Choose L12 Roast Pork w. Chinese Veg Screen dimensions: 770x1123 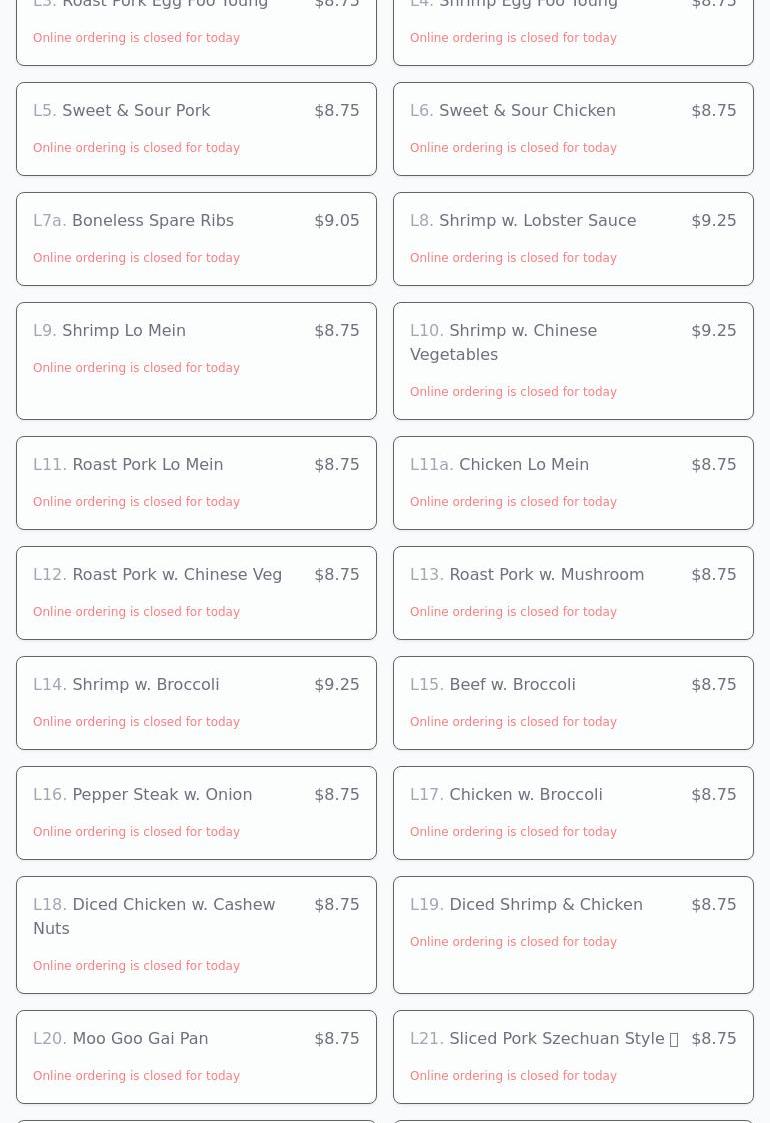196,592
